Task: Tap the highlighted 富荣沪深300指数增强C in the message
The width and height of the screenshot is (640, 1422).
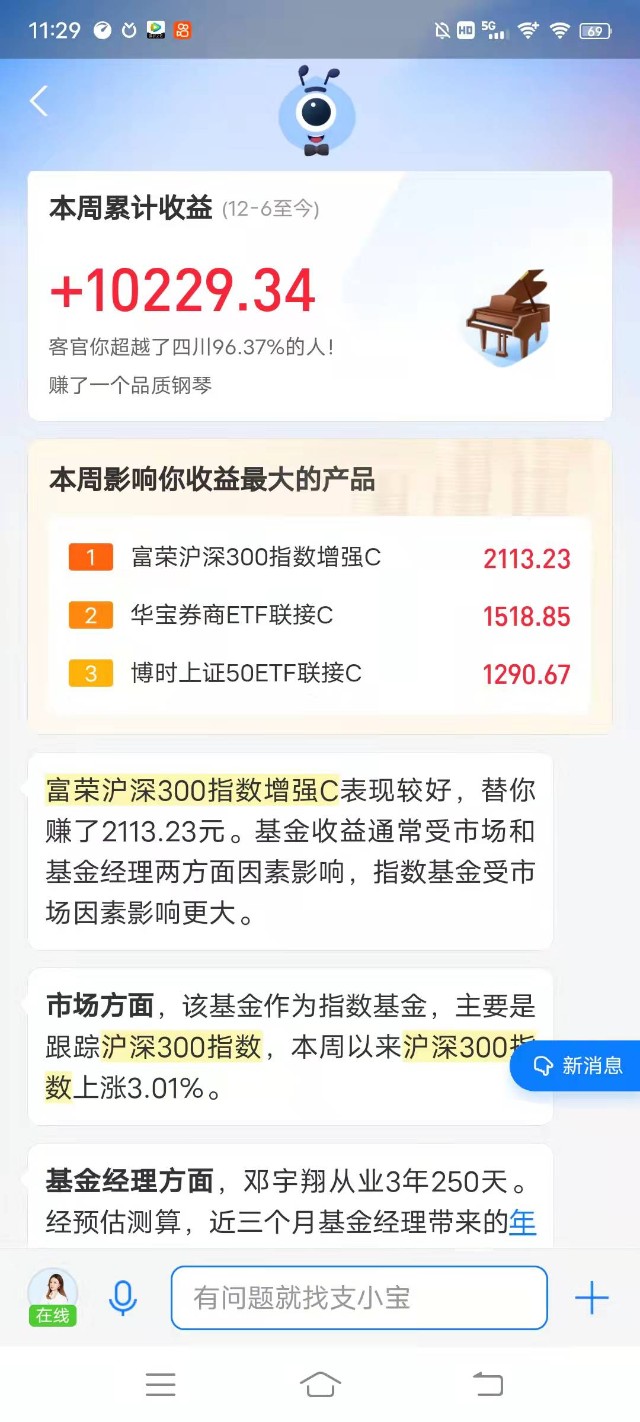Action: [193, 791]
